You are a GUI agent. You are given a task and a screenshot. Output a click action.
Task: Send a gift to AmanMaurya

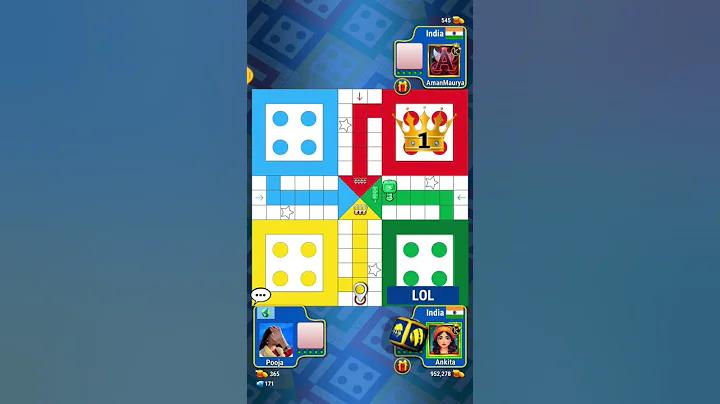tap(403, 86)
